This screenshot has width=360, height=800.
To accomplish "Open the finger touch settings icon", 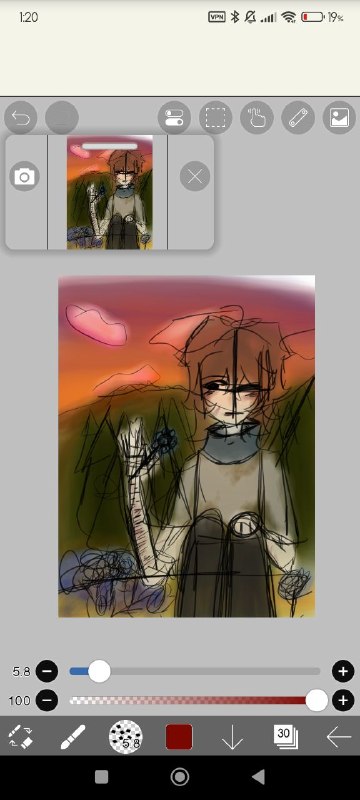I will coord(257,118).
